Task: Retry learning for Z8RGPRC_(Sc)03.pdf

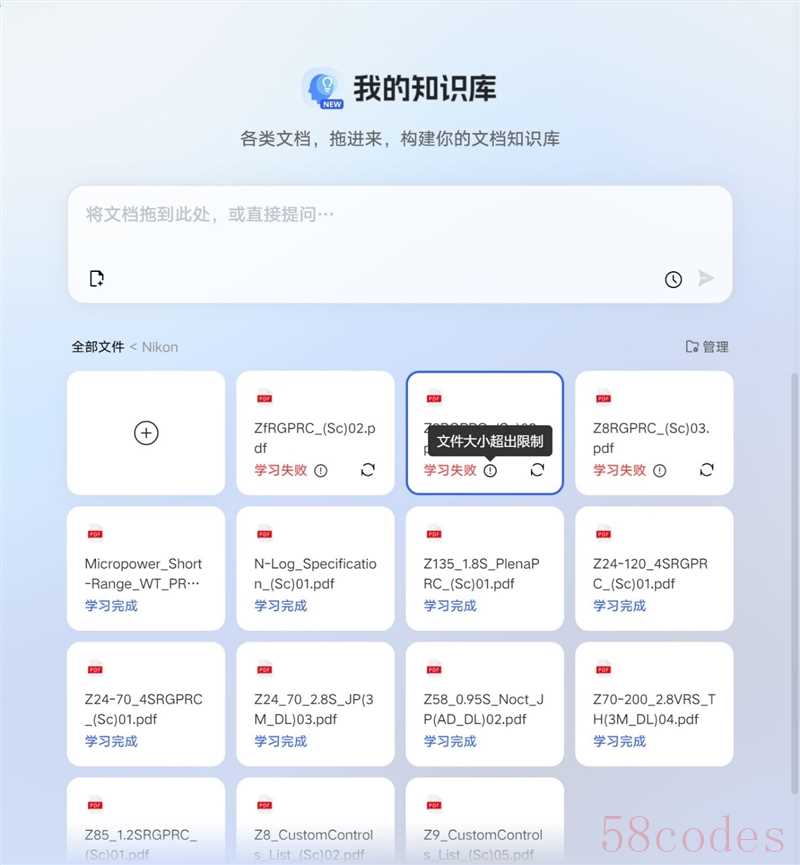Action: point(707,470)
